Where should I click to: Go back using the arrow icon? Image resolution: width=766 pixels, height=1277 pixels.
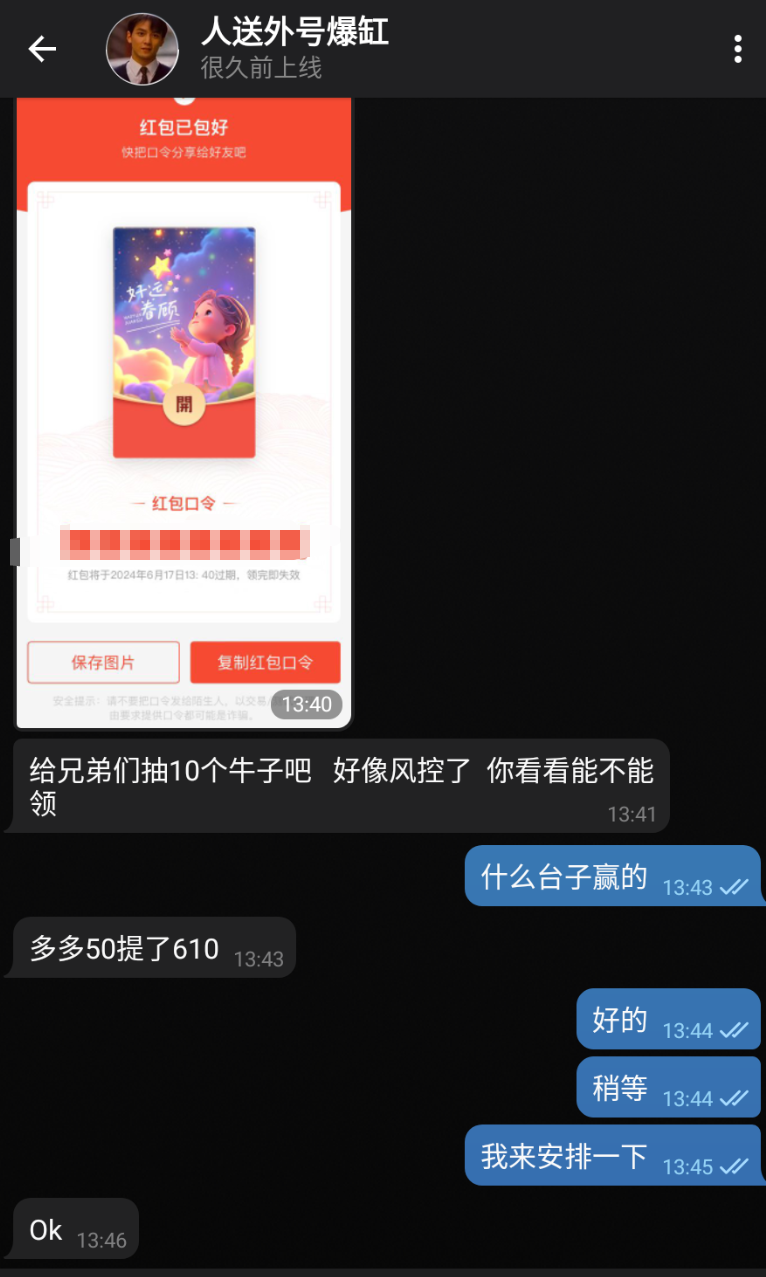[x=42, y=49]
